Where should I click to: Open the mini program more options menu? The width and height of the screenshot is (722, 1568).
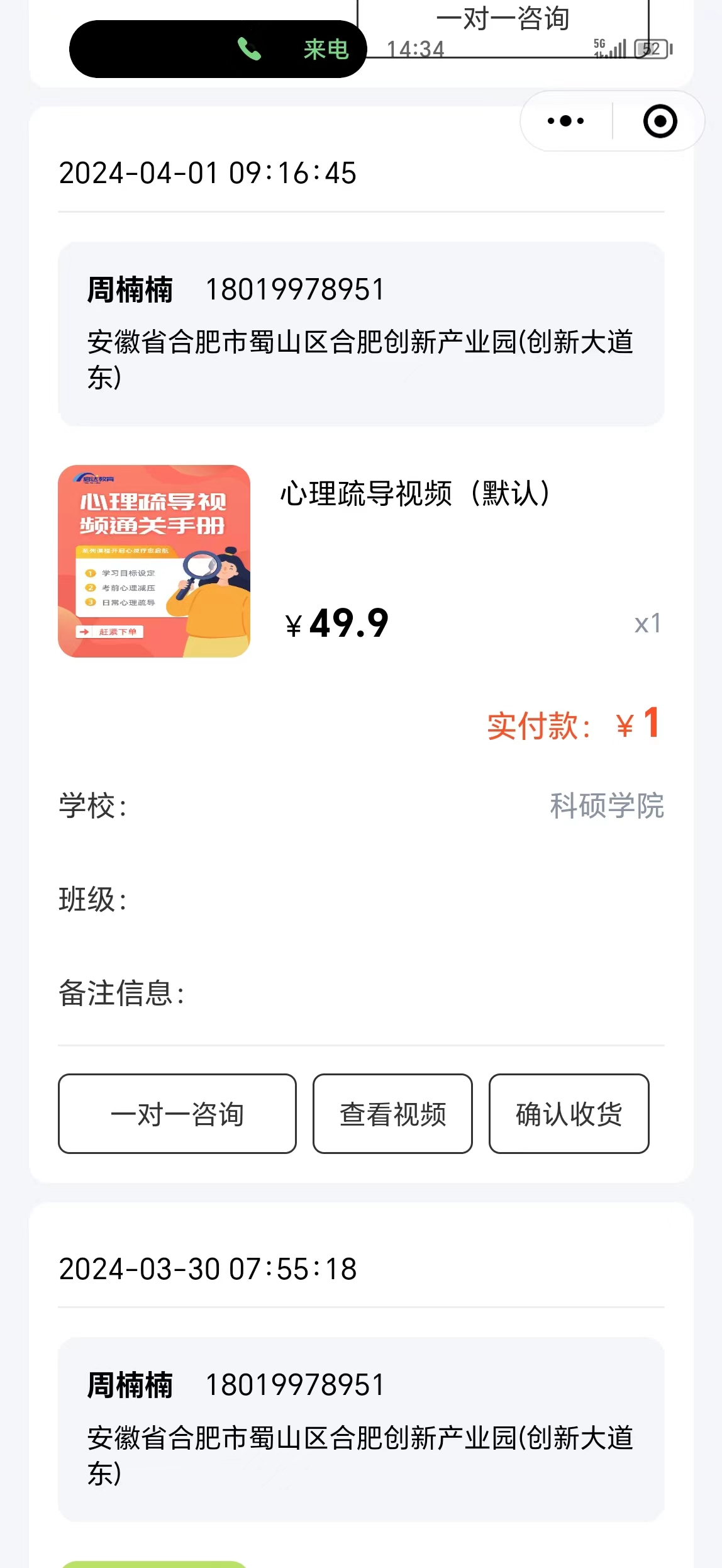click(565, 121)
